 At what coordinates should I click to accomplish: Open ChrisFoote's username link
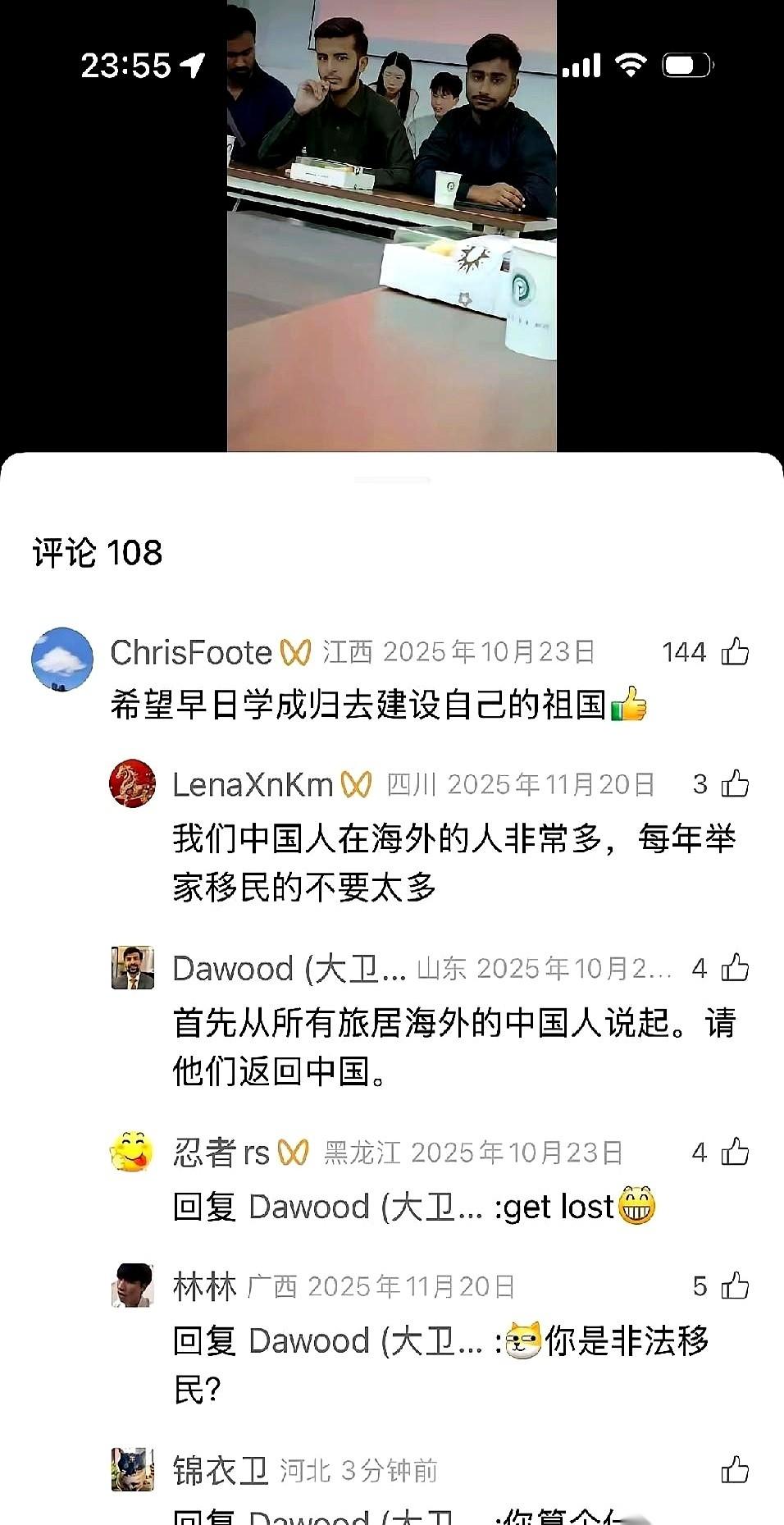coord(190,652)
